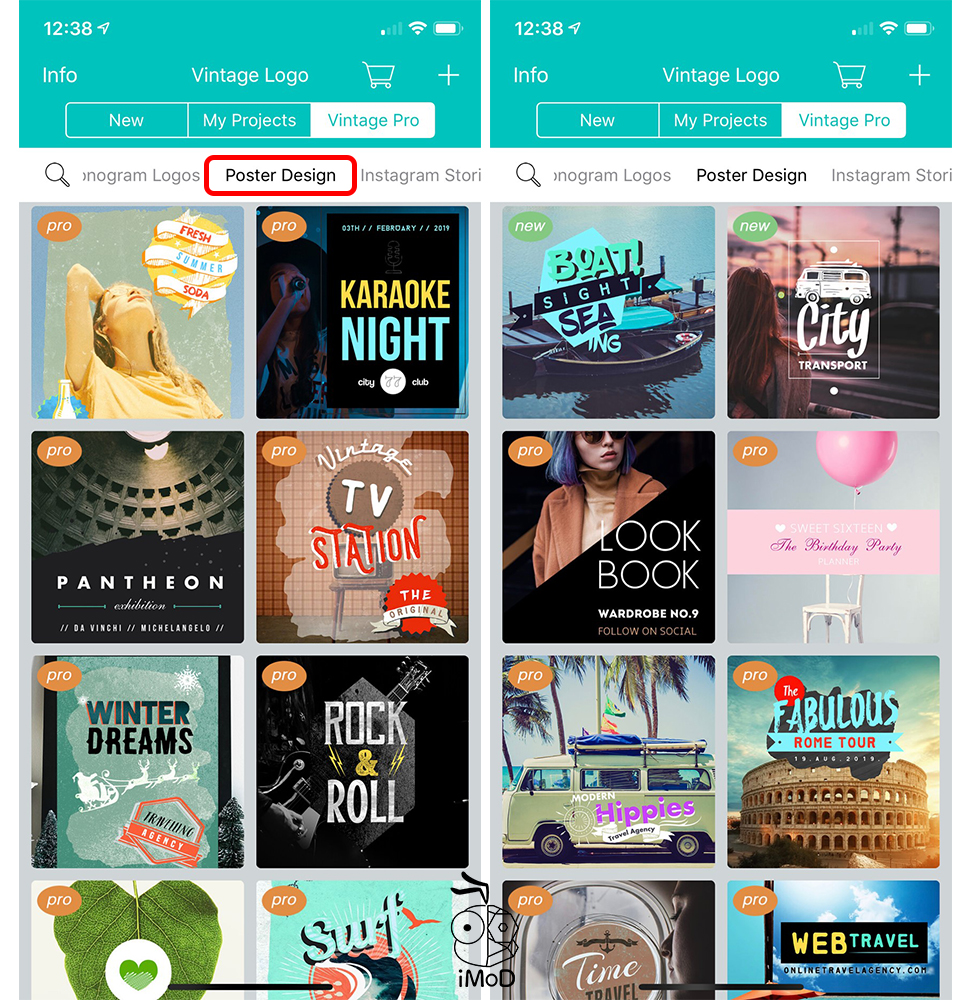Open the Boat Sight Seaing poster

tap(608, 312)
